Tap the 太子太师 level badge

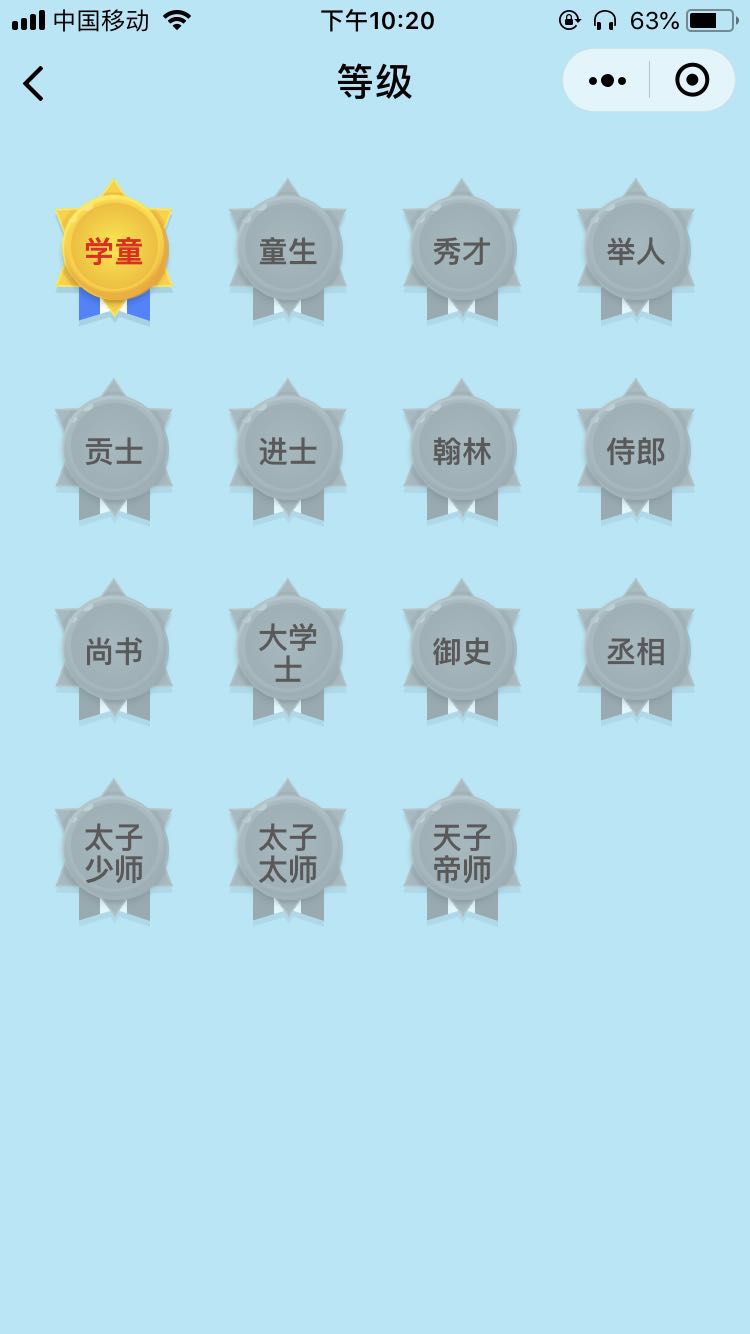point(288,850)
